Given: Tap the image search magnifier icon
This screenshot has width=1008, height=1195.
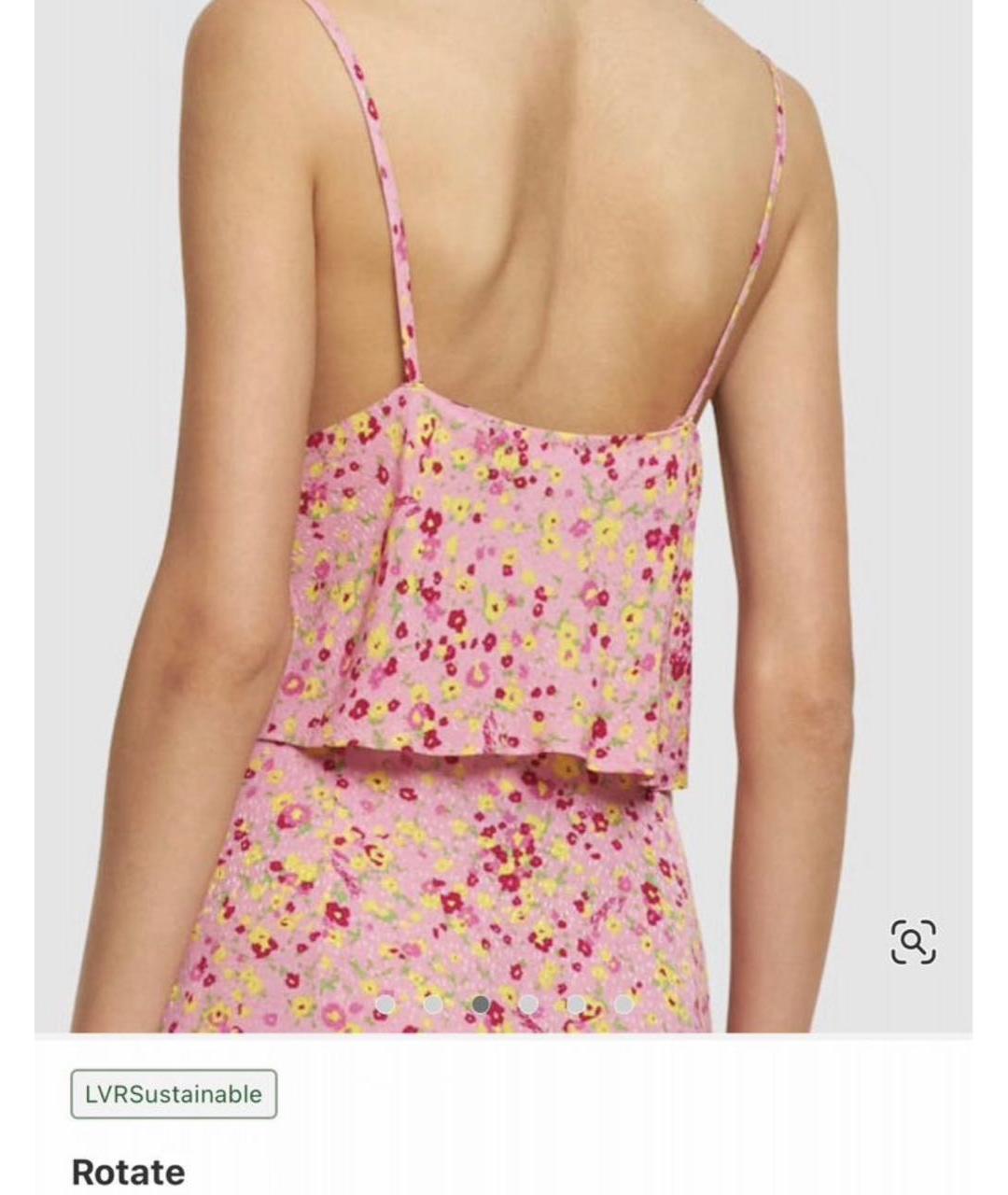Looking at the screenshot, I should (913, 941).
